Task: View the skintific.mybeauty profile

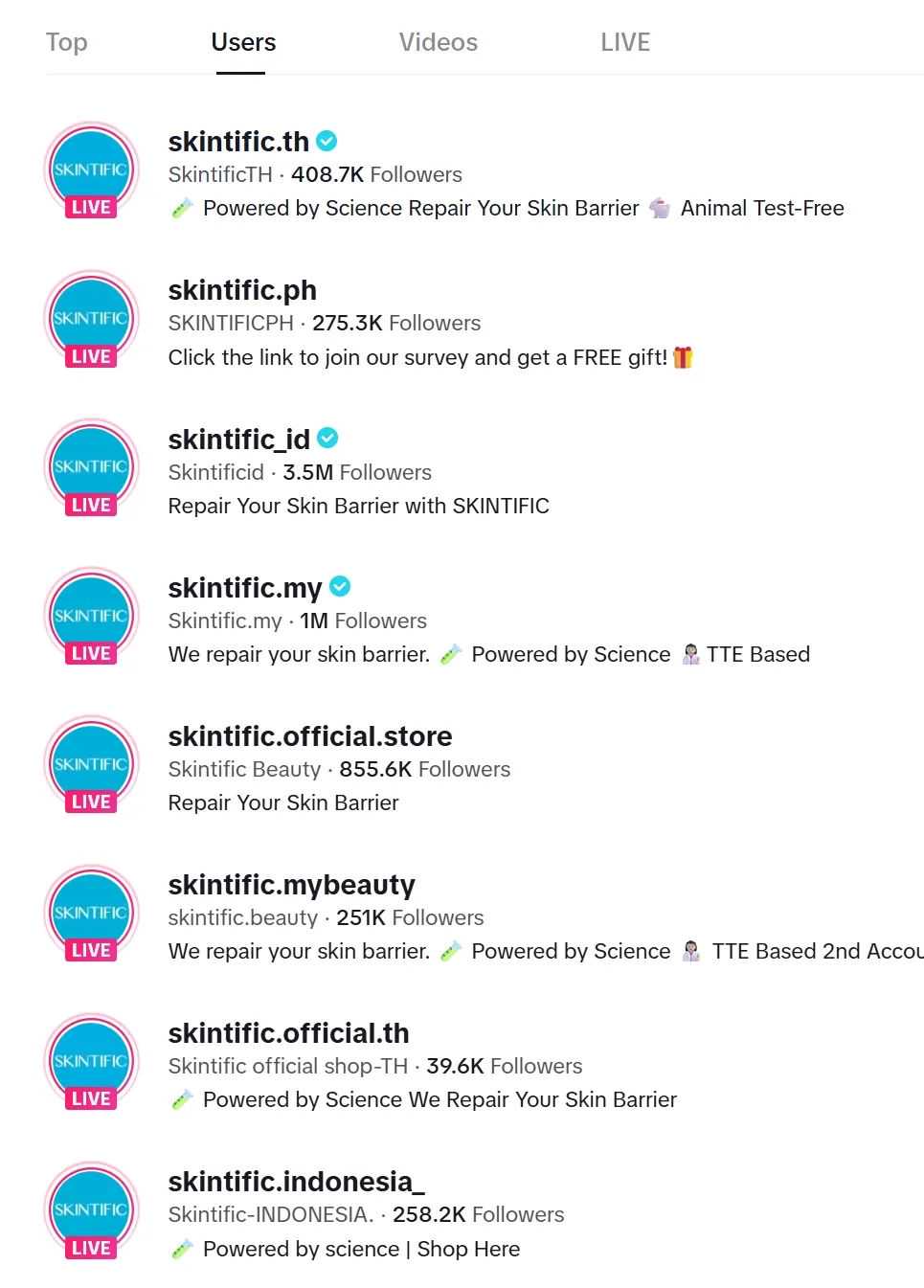Action: coord(291,885)
